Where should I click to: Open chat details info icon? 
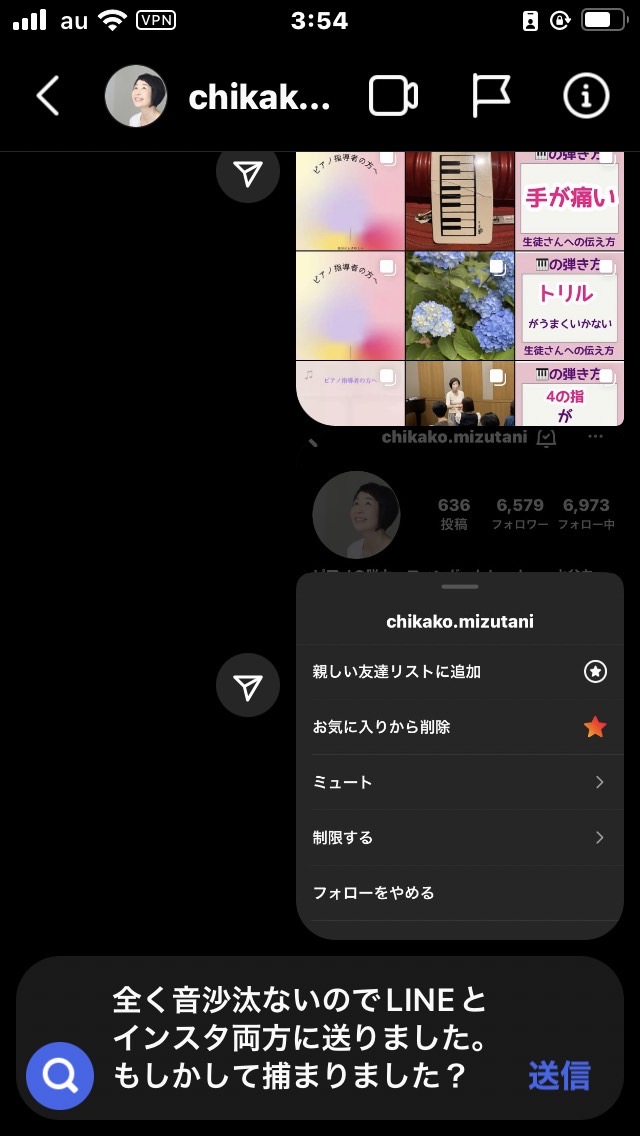pos(586,96)
